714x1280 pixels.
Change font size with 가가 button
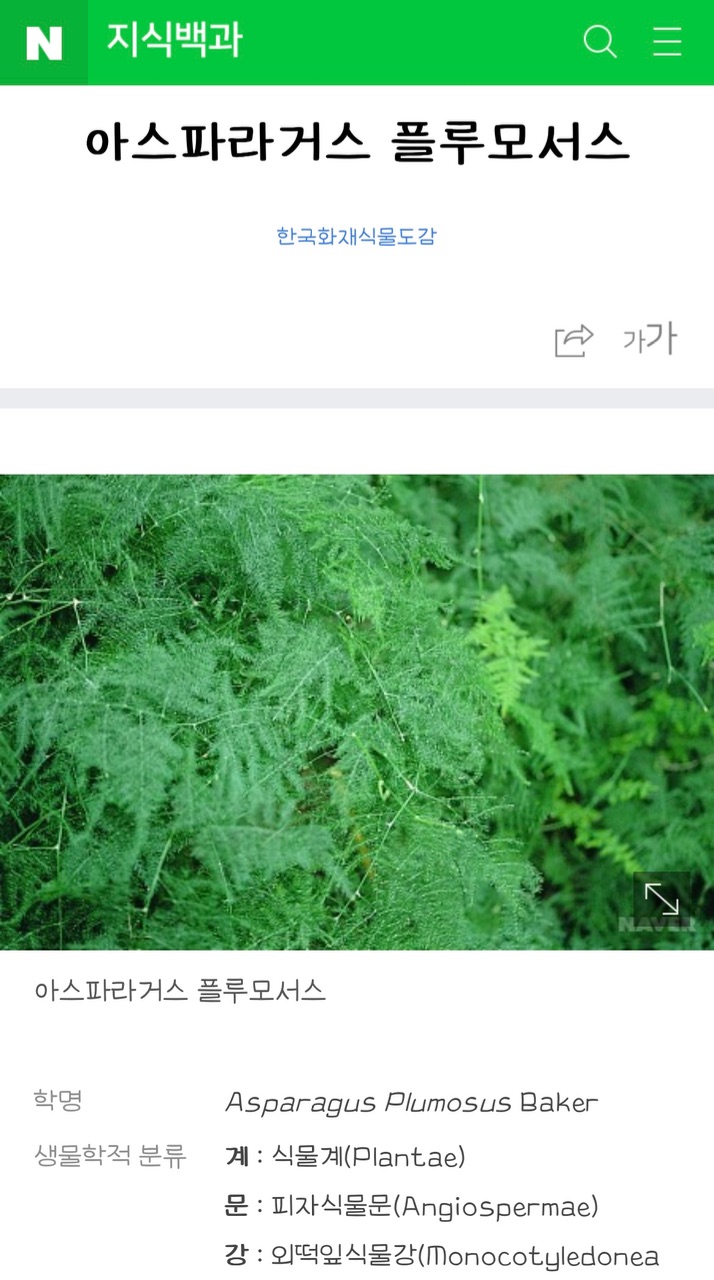[650, 340]
